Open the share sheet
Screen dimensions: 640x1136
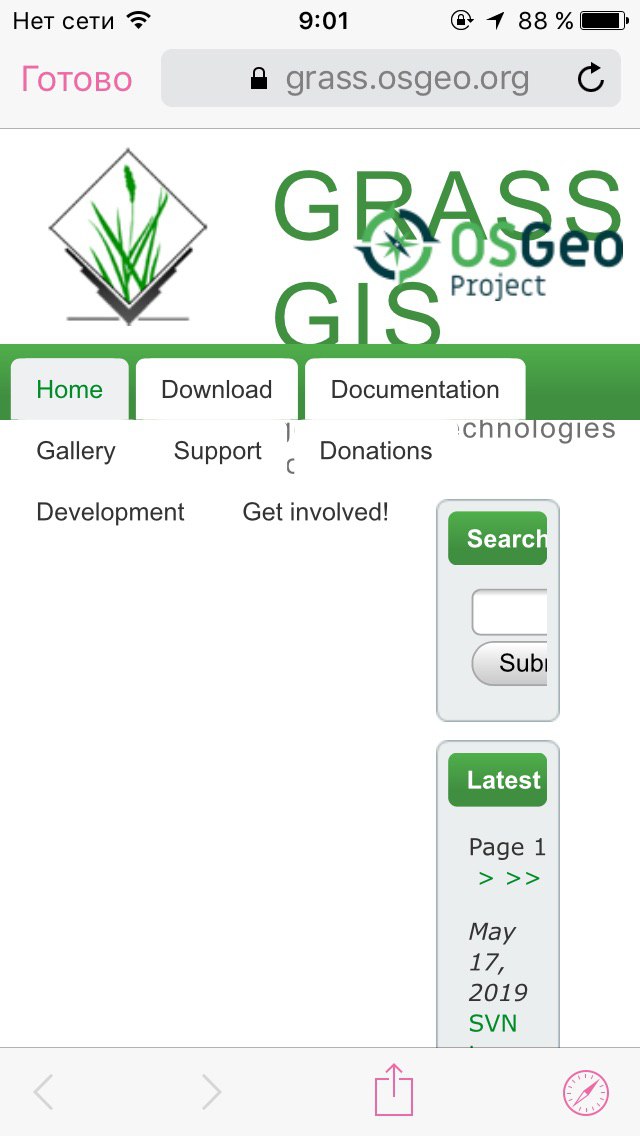394,1090
